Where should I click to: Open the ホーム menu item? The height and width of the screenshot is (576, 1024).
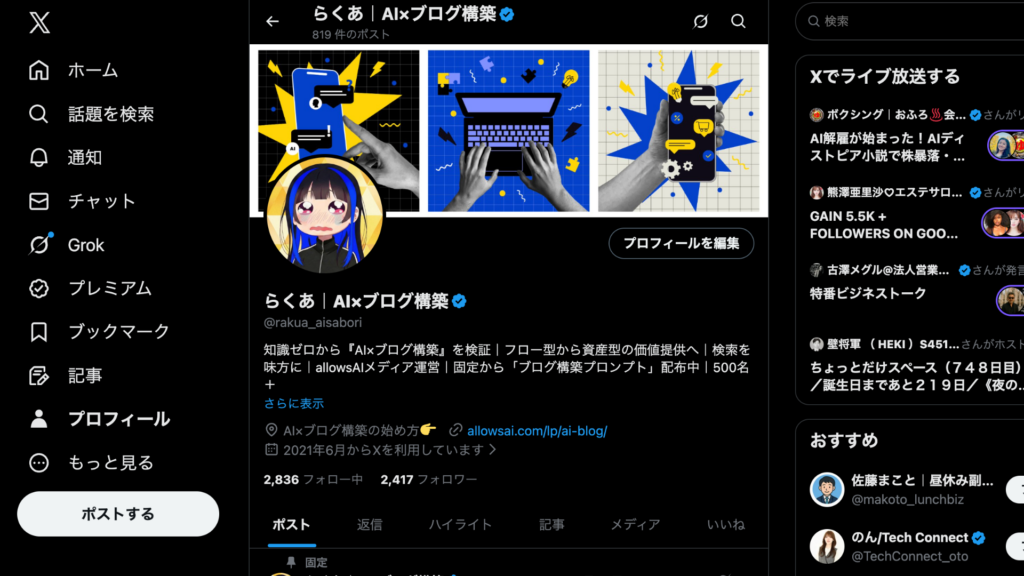pyautogui.click(x=92, y=71)
